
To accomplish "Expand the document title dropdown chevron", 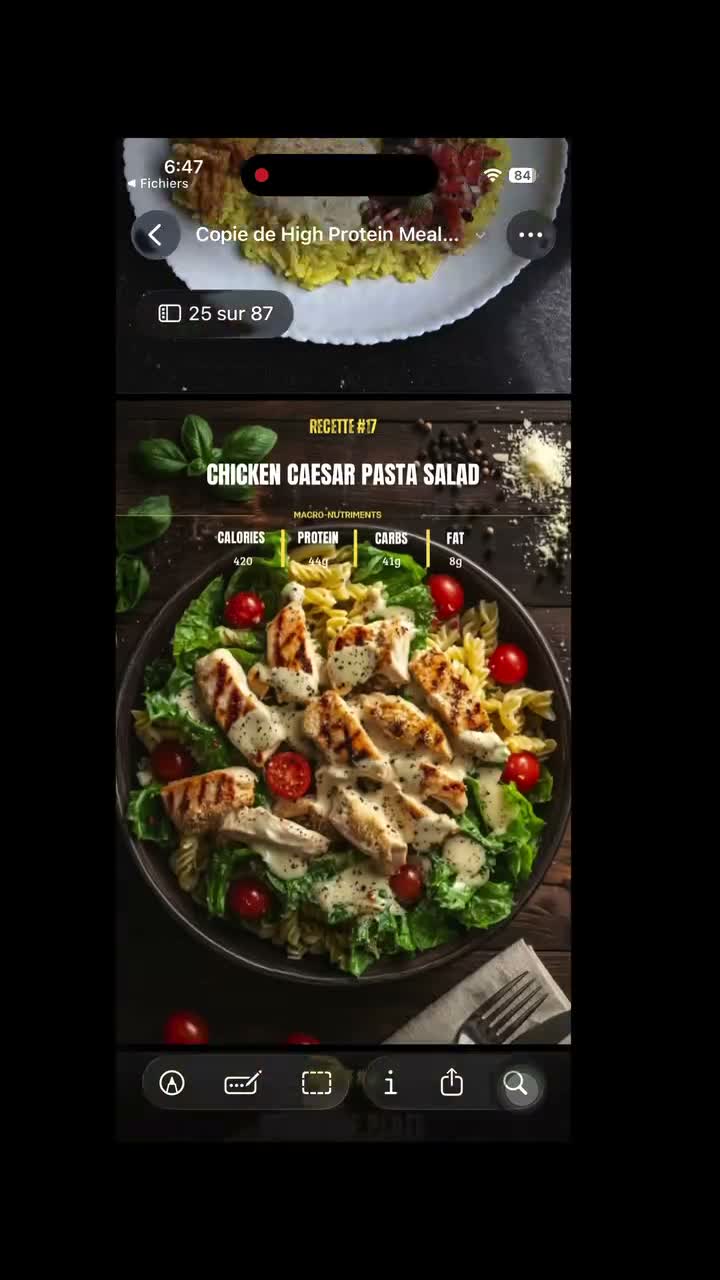I will tap(480, 236).
